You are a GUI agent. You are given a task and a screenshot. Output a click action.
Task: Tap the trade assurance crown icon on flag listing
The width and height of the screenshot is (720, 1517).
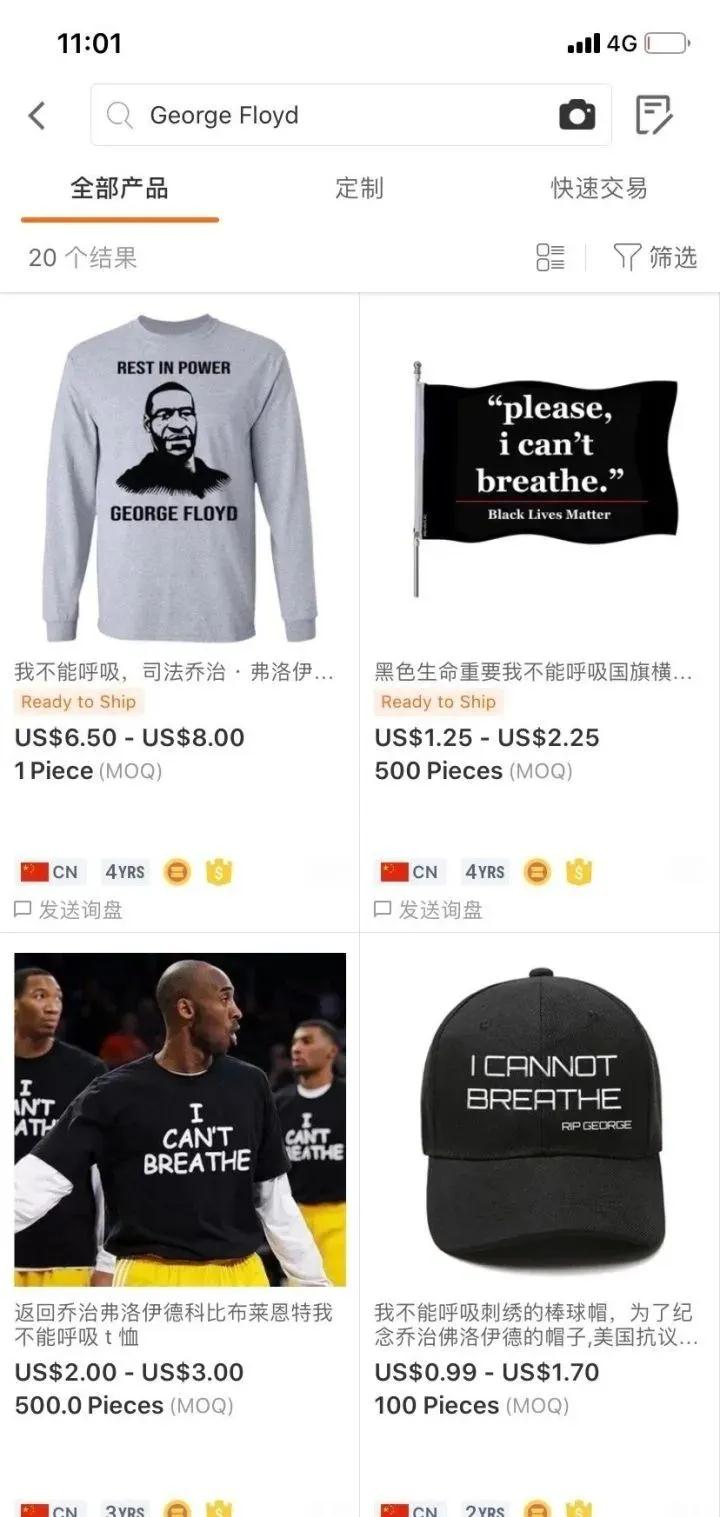click(577, 871)
